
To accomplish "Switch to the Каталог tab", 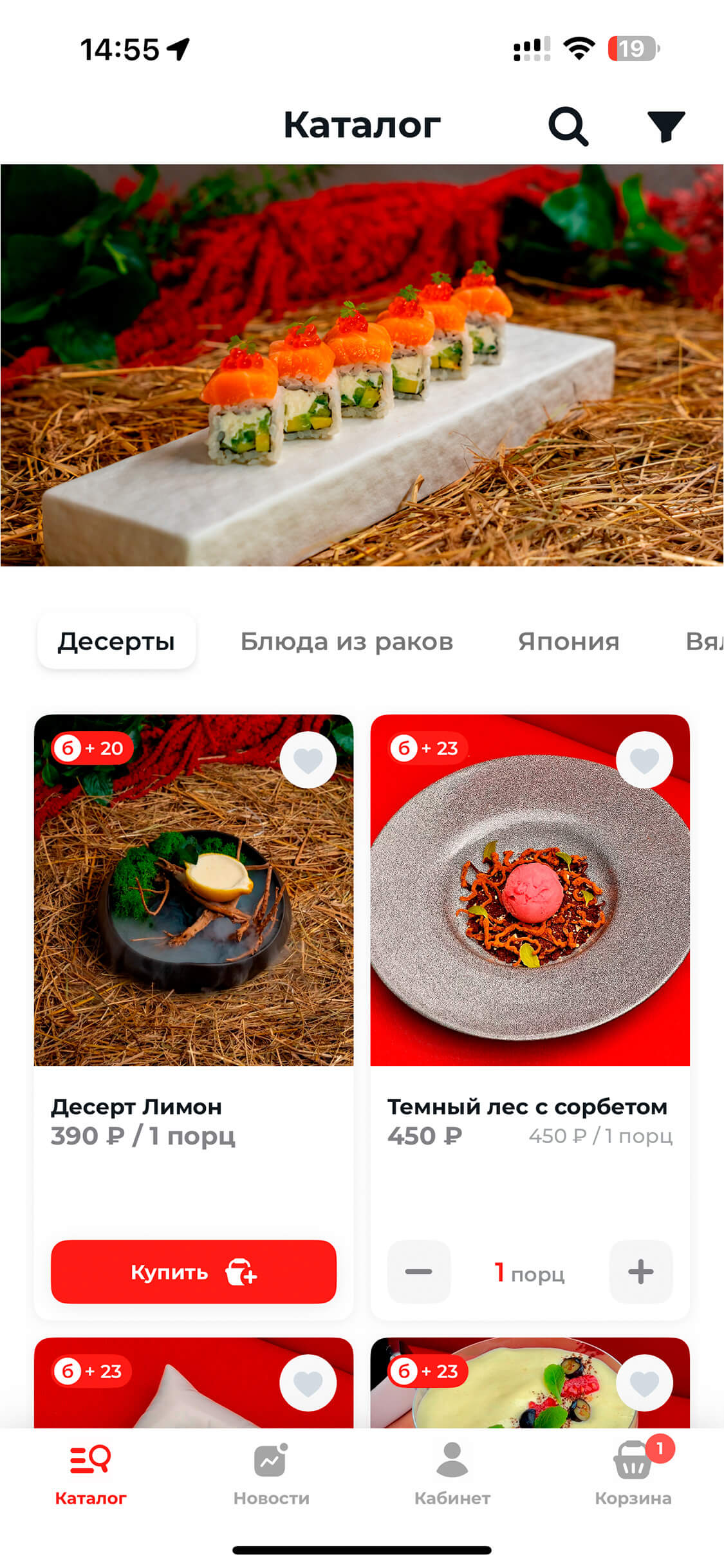I will click(x=90, y=1474).
